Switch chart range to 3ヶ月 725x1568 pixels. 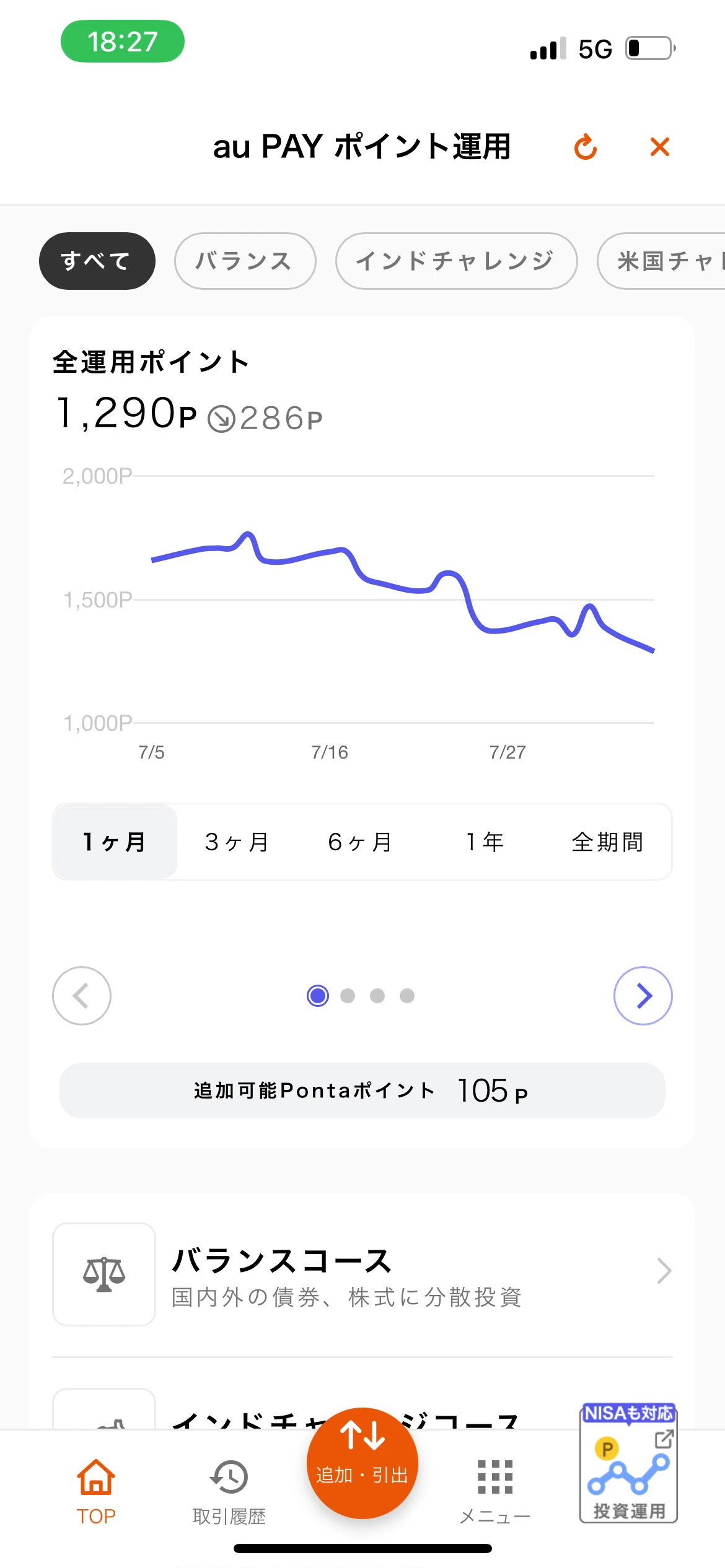[x=238, y=842]
